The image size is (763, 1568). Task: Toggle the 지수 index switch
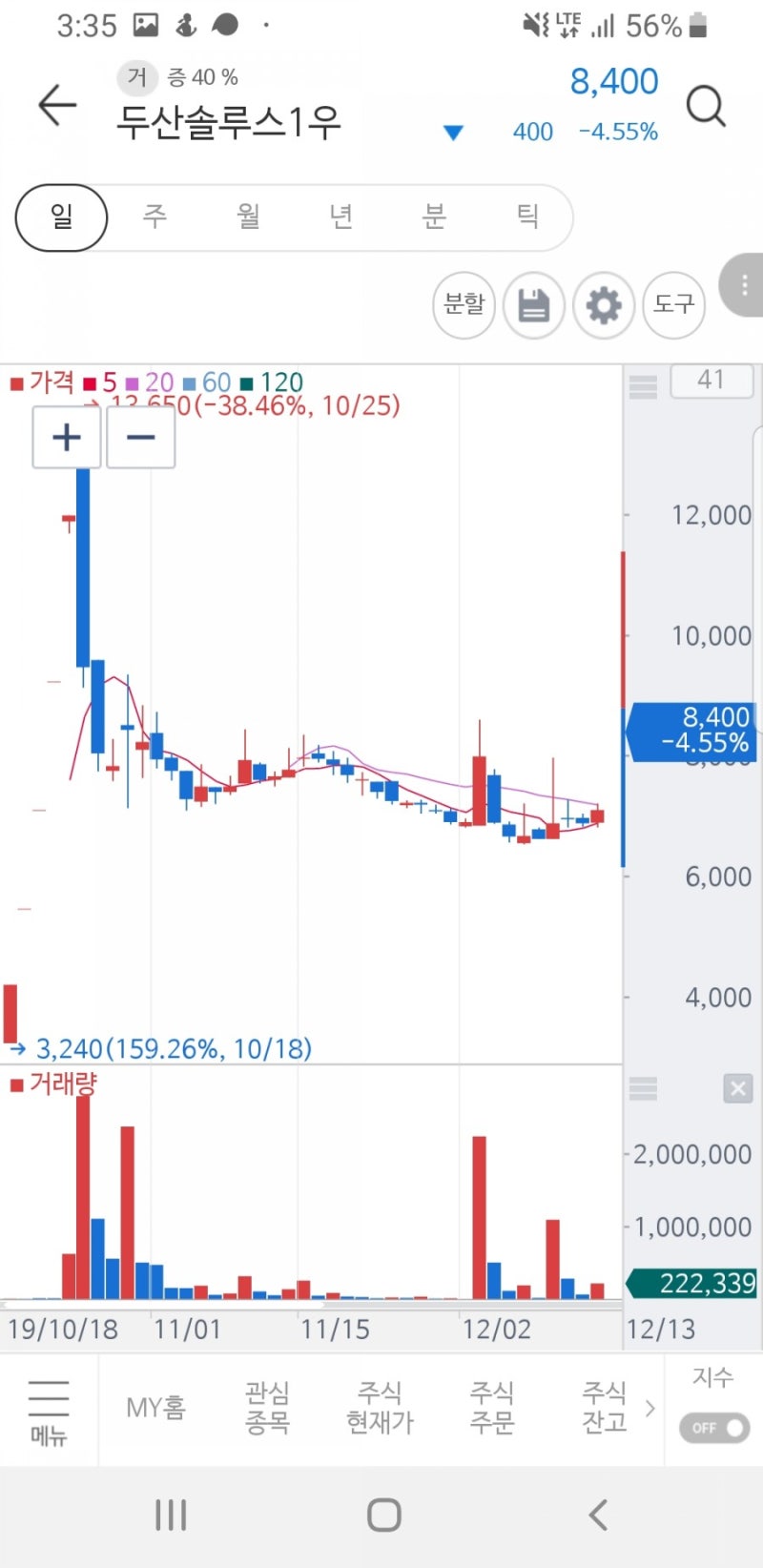click(x=713, y=1428)
